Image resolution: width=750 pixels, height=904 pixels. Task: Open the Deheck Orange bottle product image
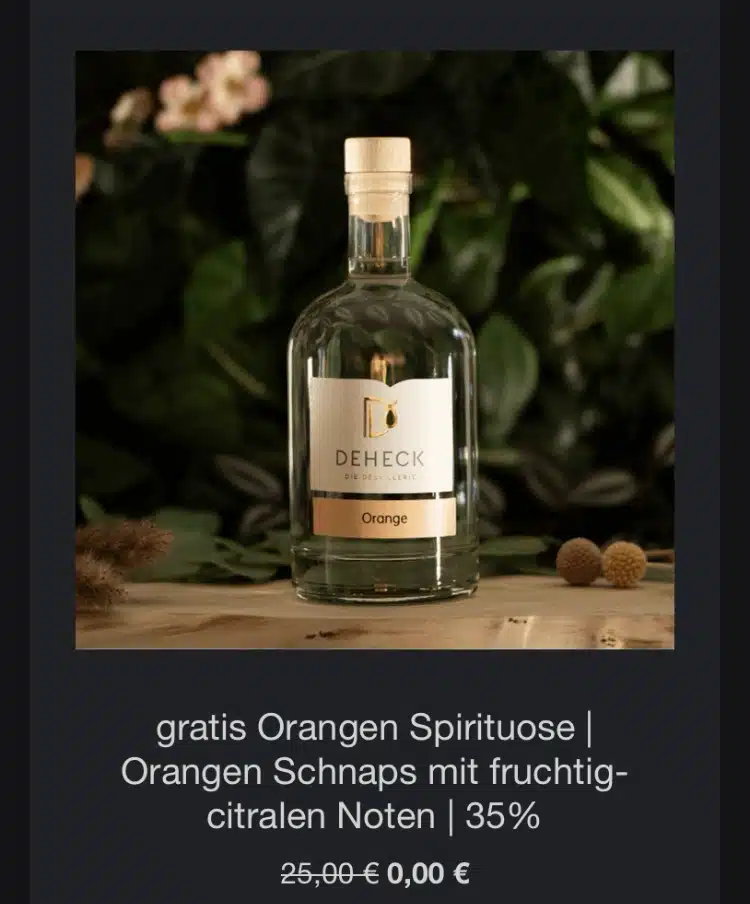point(375,350)
